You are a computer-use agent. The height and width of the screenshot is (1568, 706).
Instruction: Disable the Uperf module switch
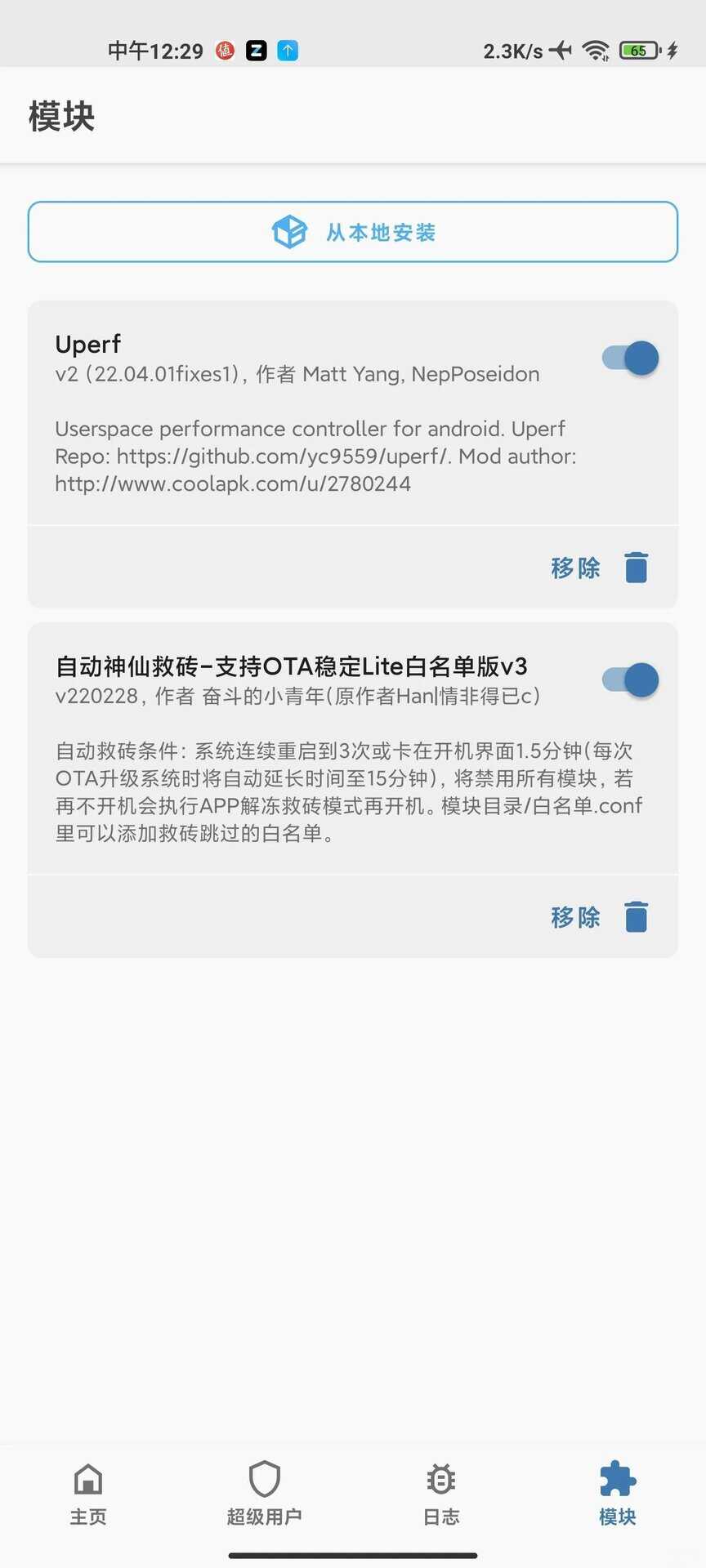pyautogui.click(x=630, y=358)
